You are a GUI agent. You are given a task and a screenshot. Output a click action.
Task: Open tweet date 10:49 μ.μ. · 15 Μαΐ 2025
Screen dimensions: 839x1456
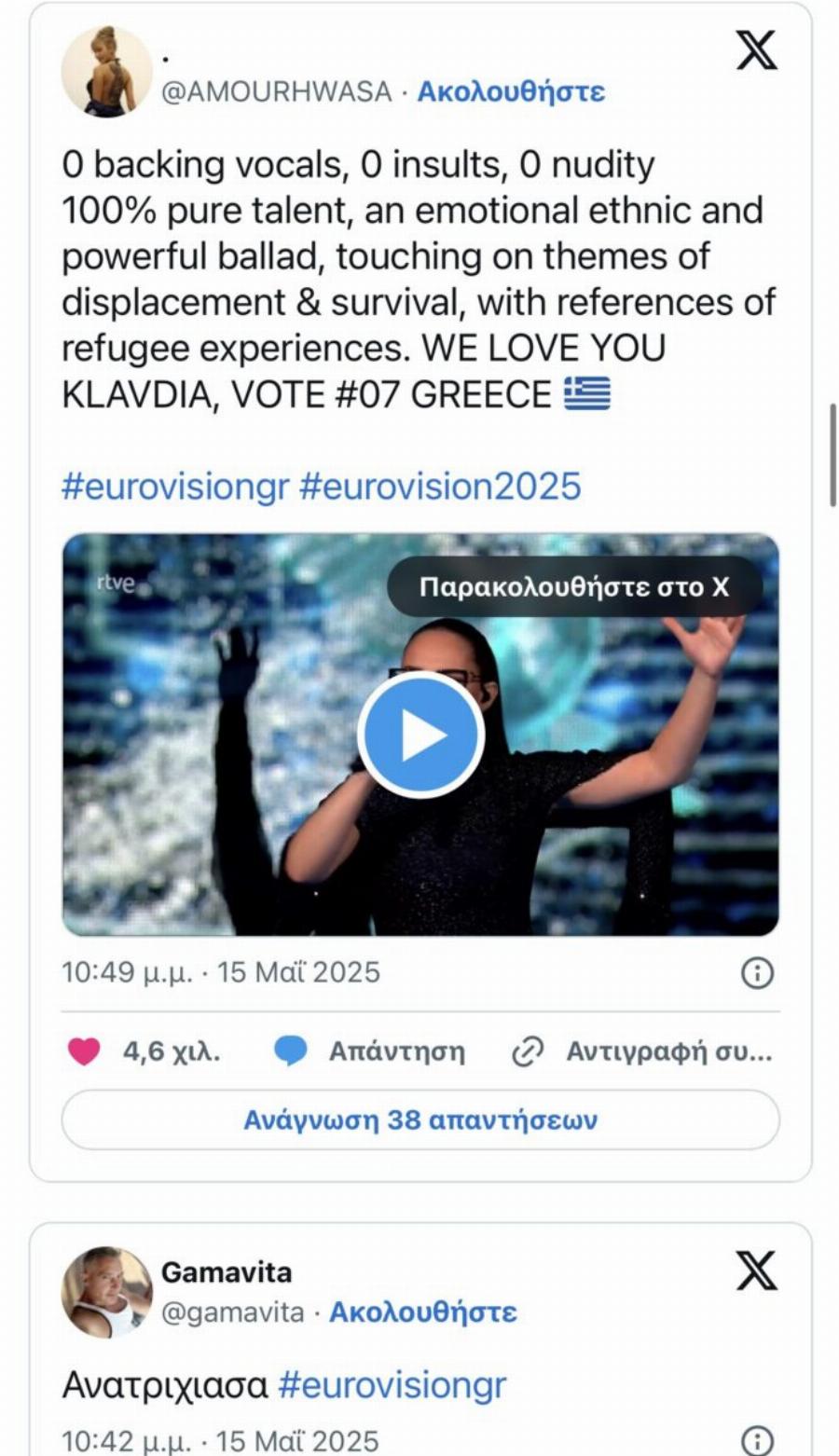(221, 972)
